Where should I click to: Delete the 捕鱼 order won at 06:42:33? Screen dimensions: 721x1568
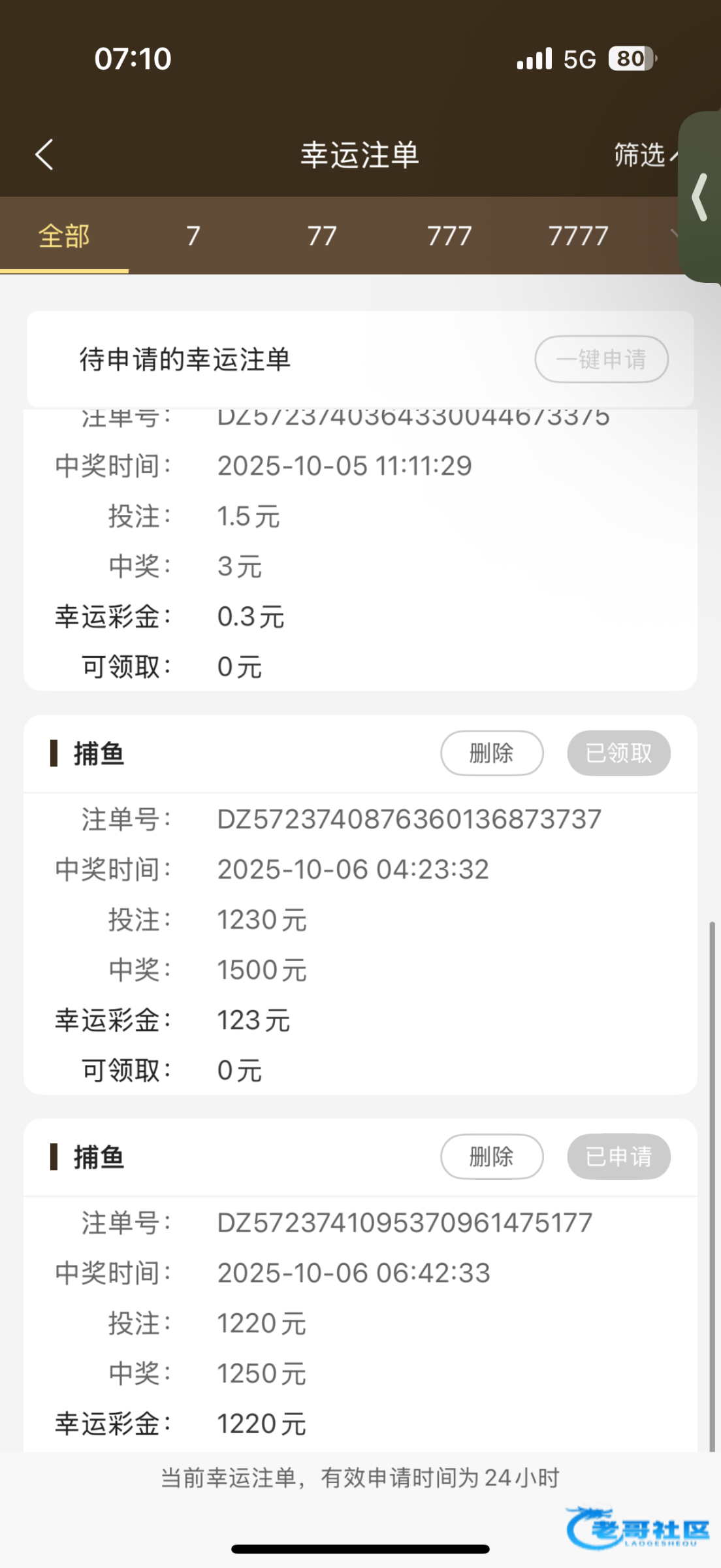coord(492,1157)
